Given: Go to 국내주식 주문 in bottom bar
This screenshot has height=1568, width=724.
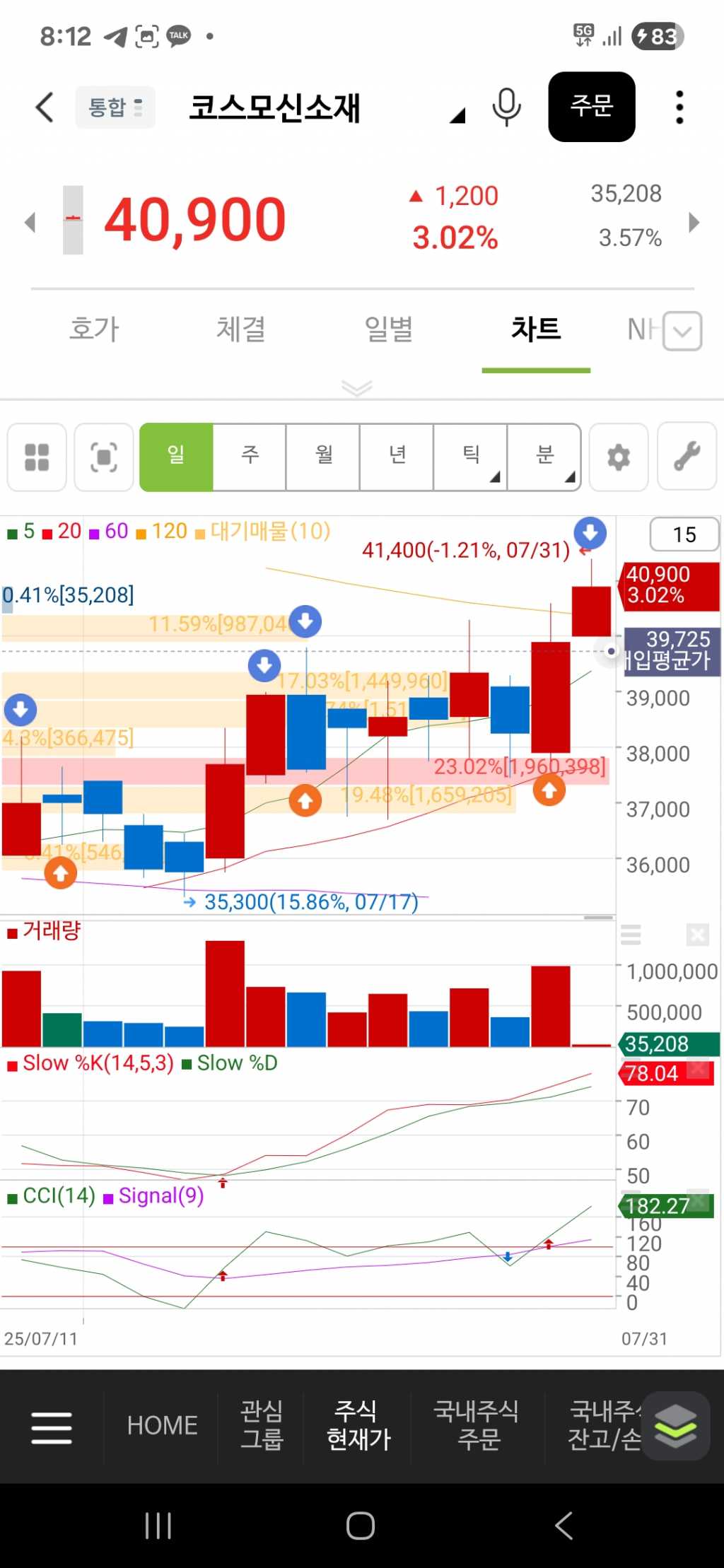Looking at the screenshot, I should tap(477, 1425).
